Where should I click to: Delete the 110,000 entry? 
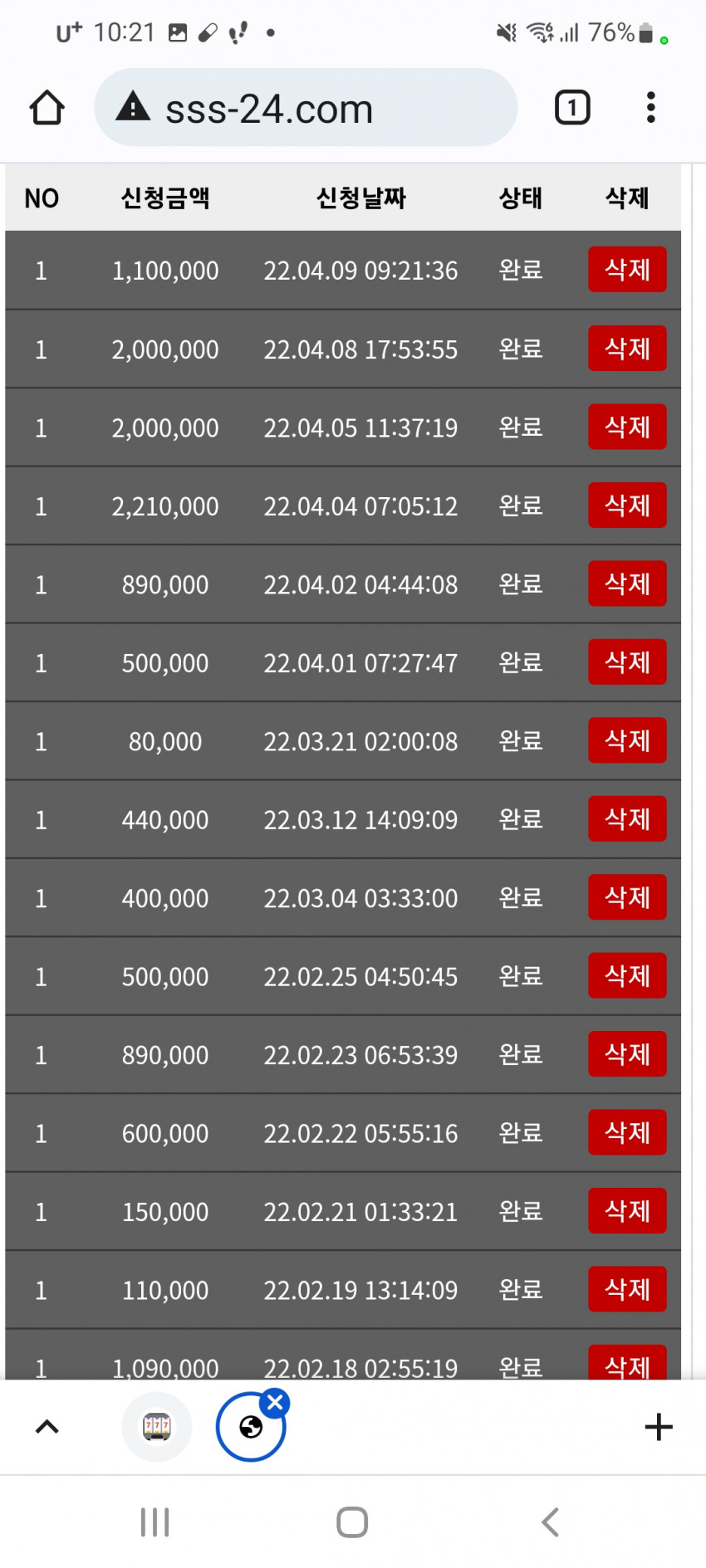pos(627,1290)
